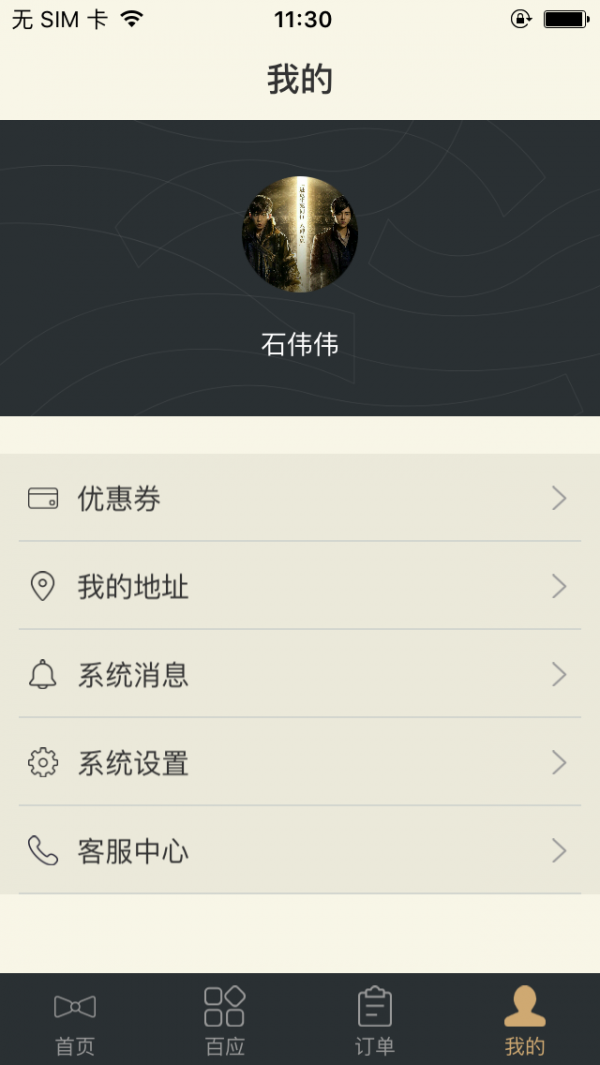View 系统消息 system messages
Screen dimensions: 600x1065
point(299,674)
